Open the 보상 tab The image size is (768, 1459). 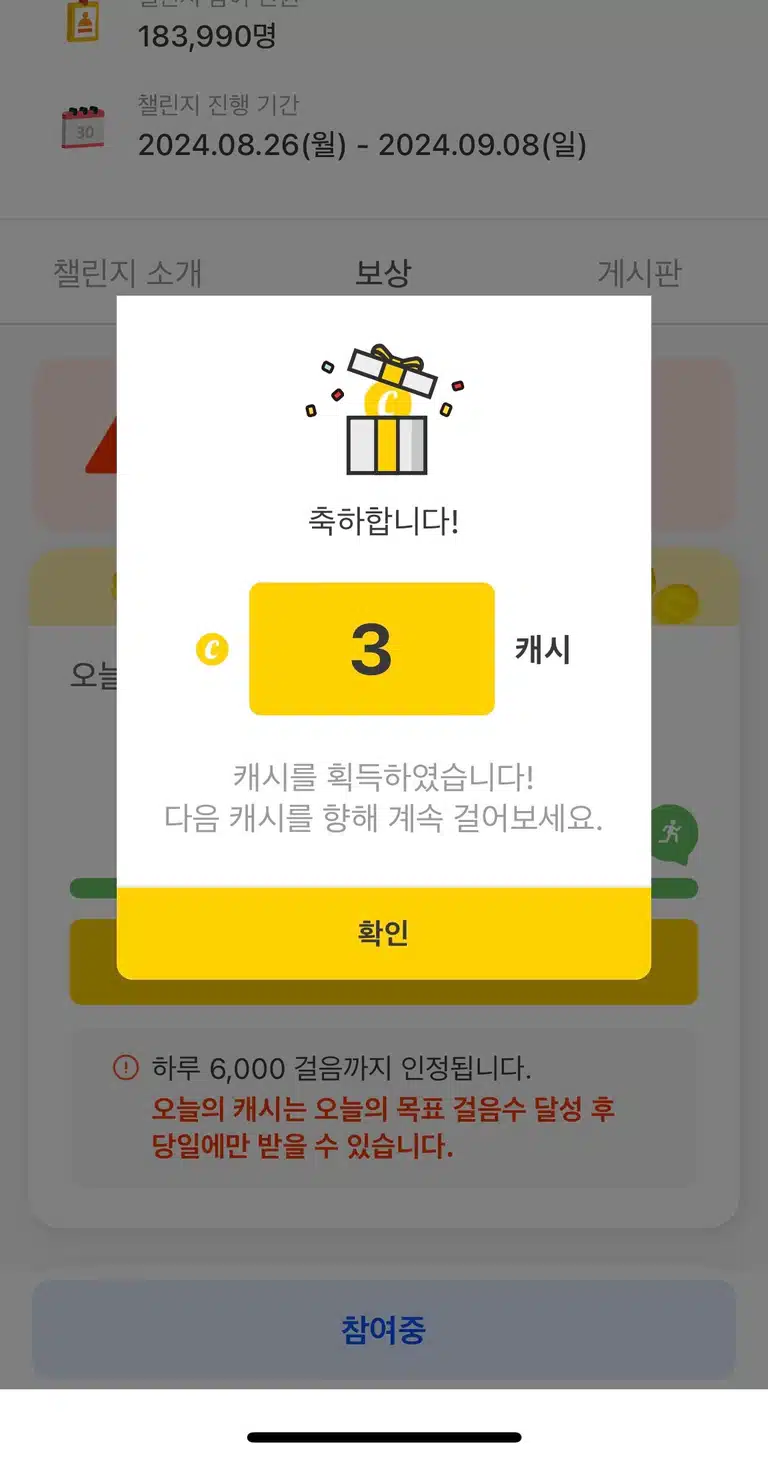pyautogui.click(x=384, y=272)
